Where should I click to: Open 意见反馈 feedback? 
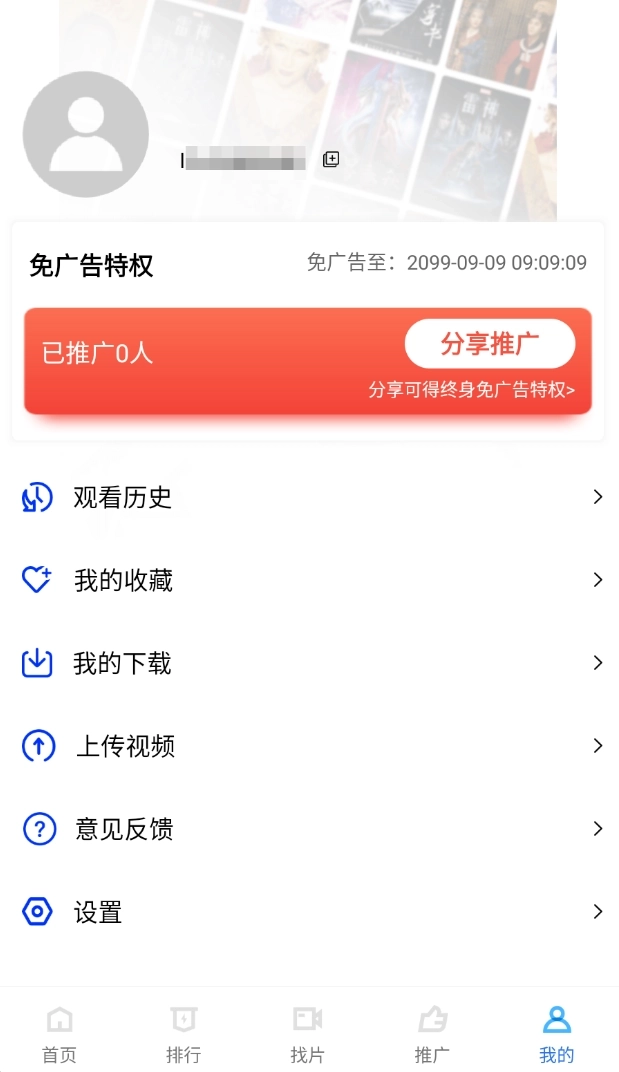(310, 829)
